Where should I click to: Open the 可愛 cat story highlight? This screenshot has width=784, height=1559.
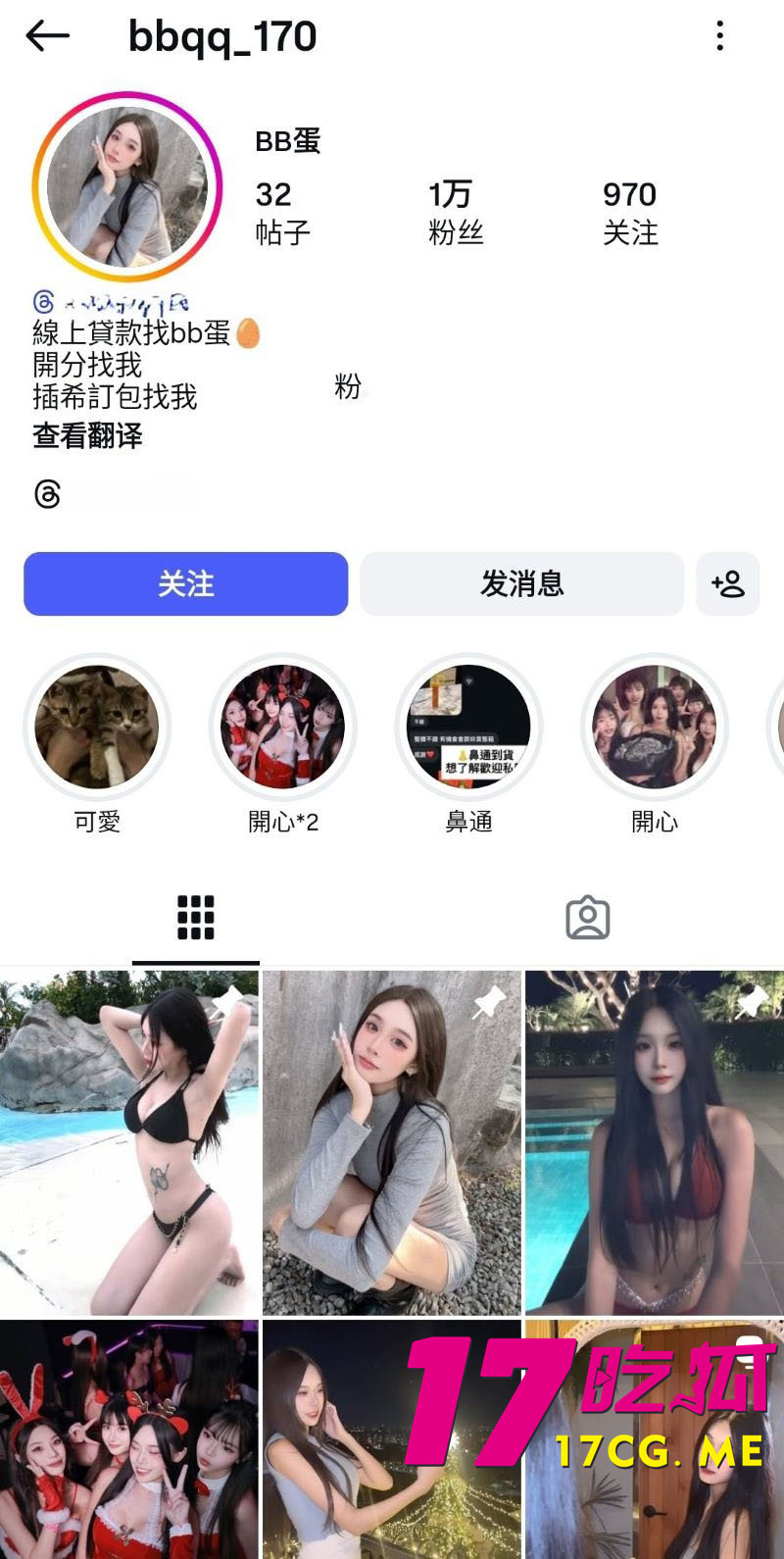98,726
